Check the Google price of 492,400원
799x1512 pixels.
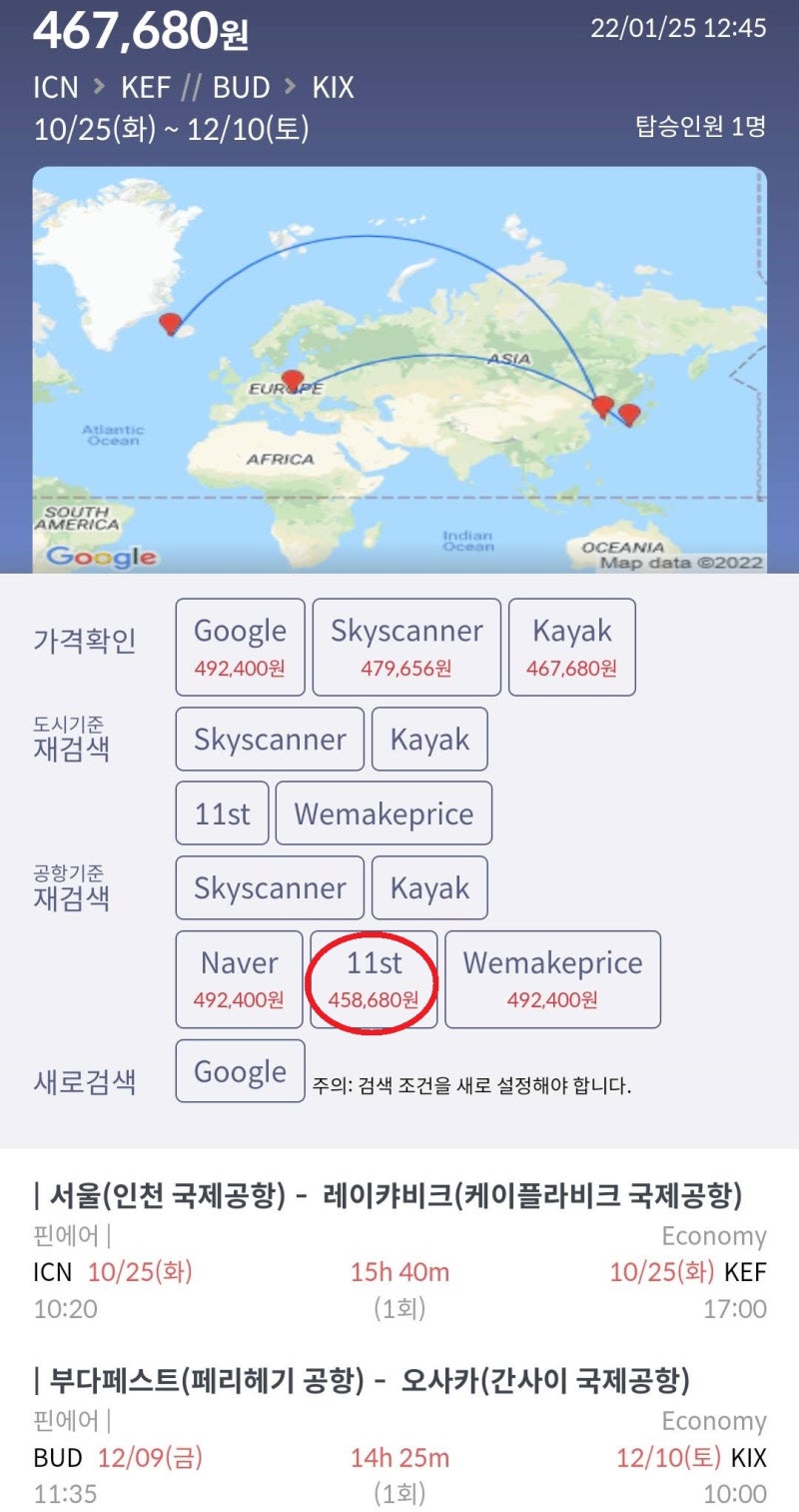[x=240, y=647]
